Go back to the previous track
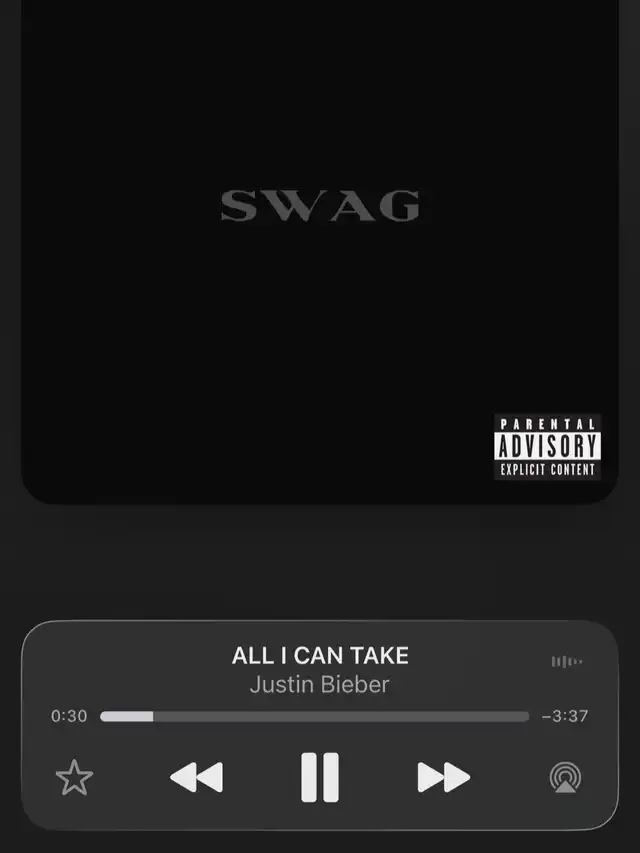The image size is (640, 853). coord(196,777)
